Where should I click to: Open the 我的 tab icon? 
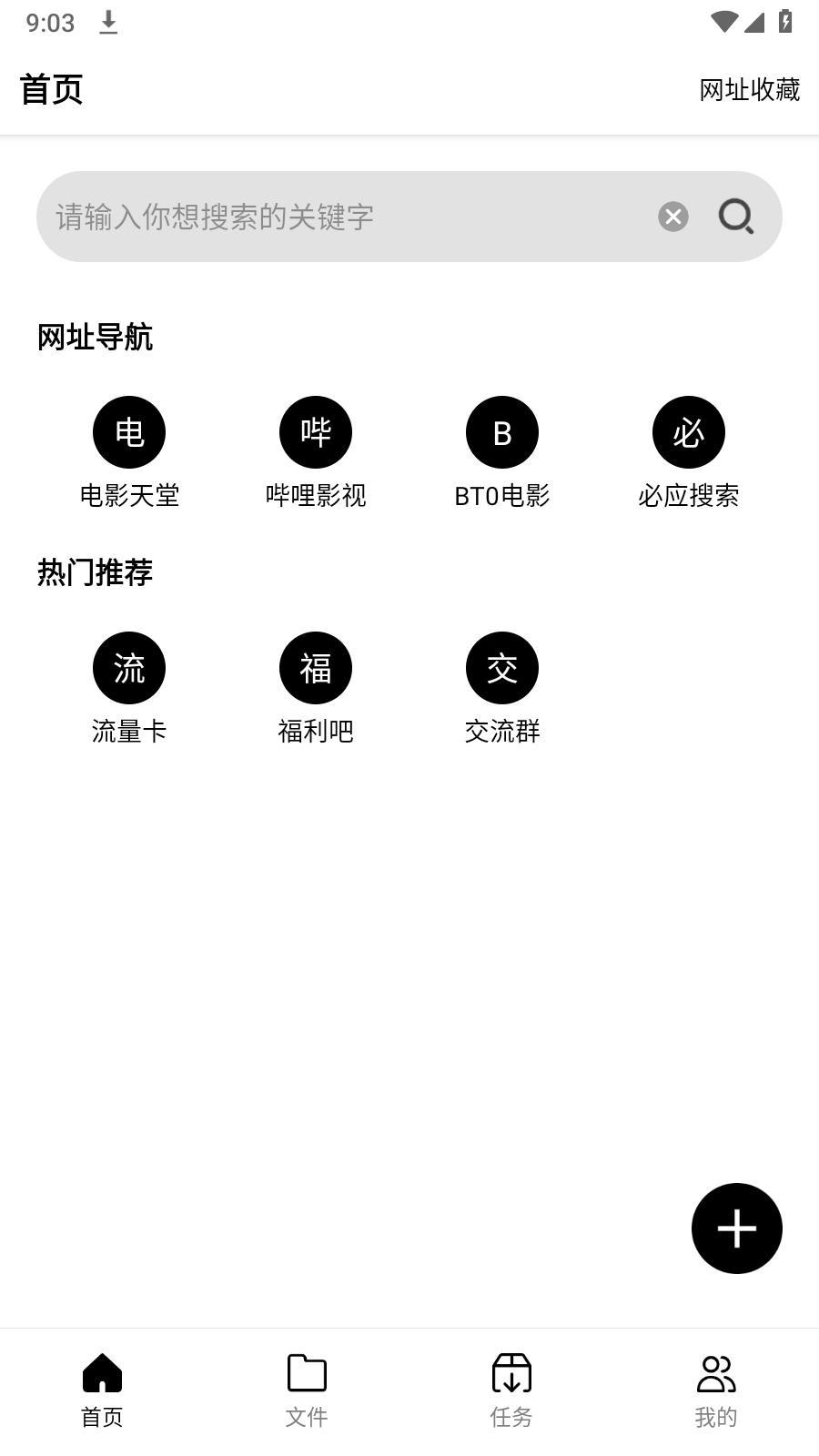716,1374
